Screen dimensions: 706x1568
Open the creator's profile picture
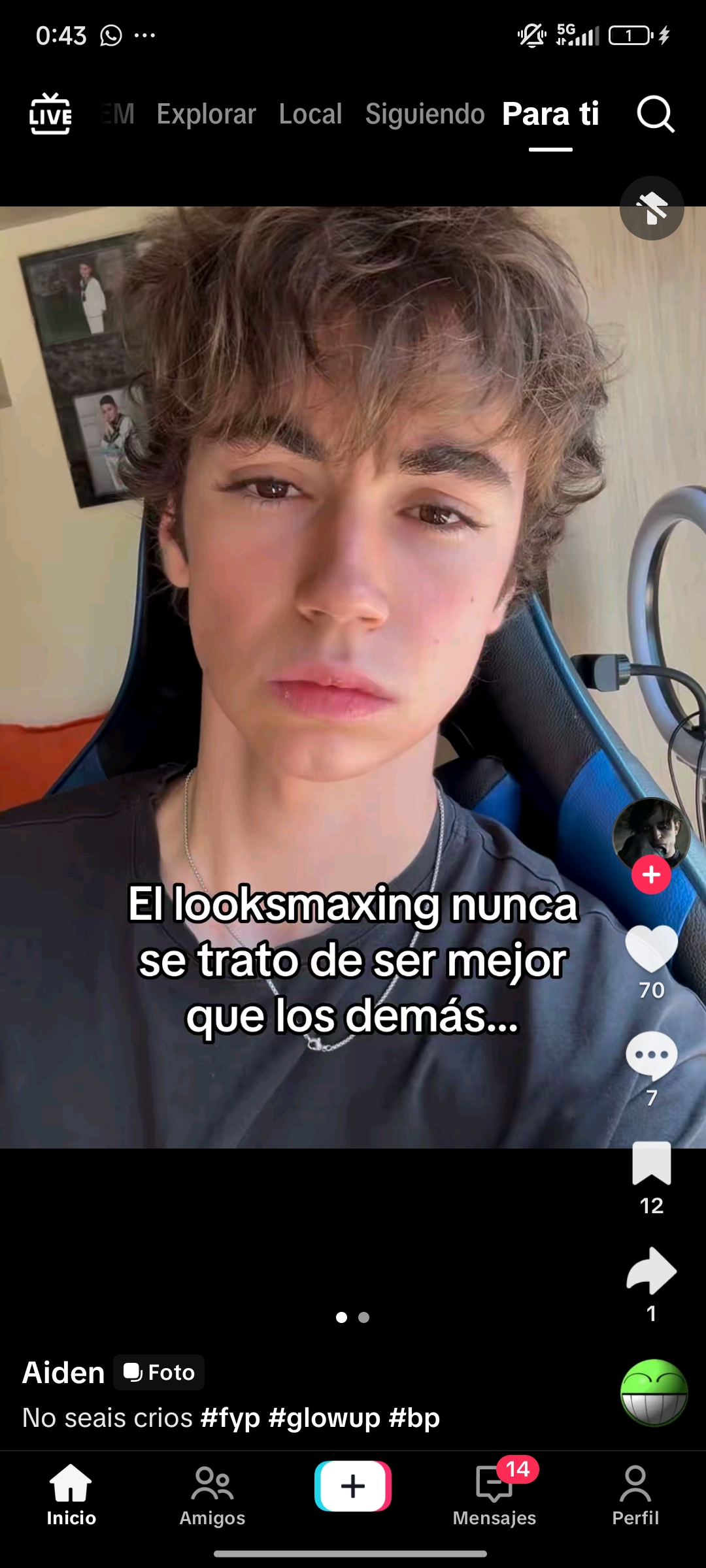(x=651, y=834)
